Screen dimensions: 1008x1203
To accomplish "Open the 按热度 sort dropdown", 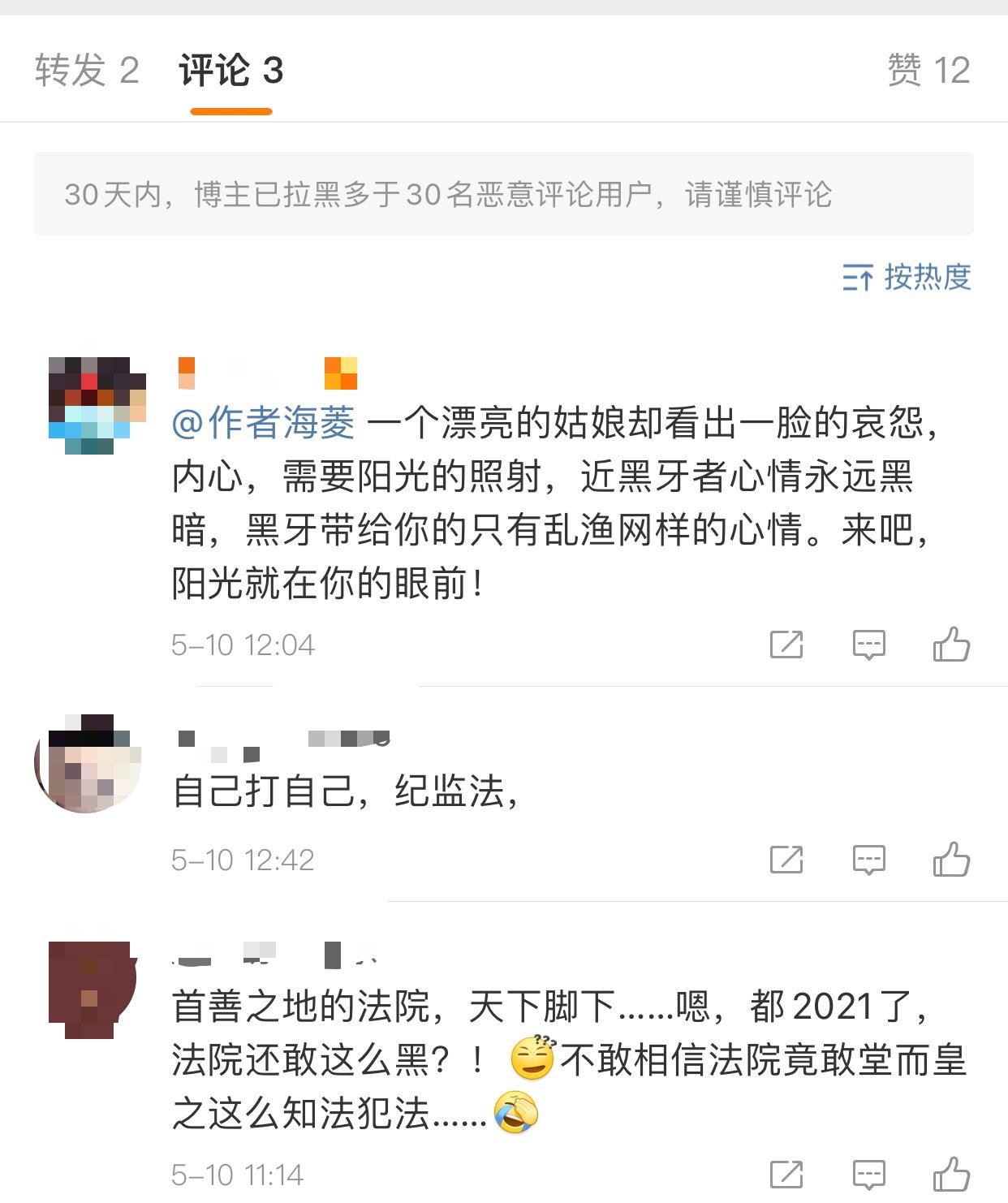I will 930,278.
